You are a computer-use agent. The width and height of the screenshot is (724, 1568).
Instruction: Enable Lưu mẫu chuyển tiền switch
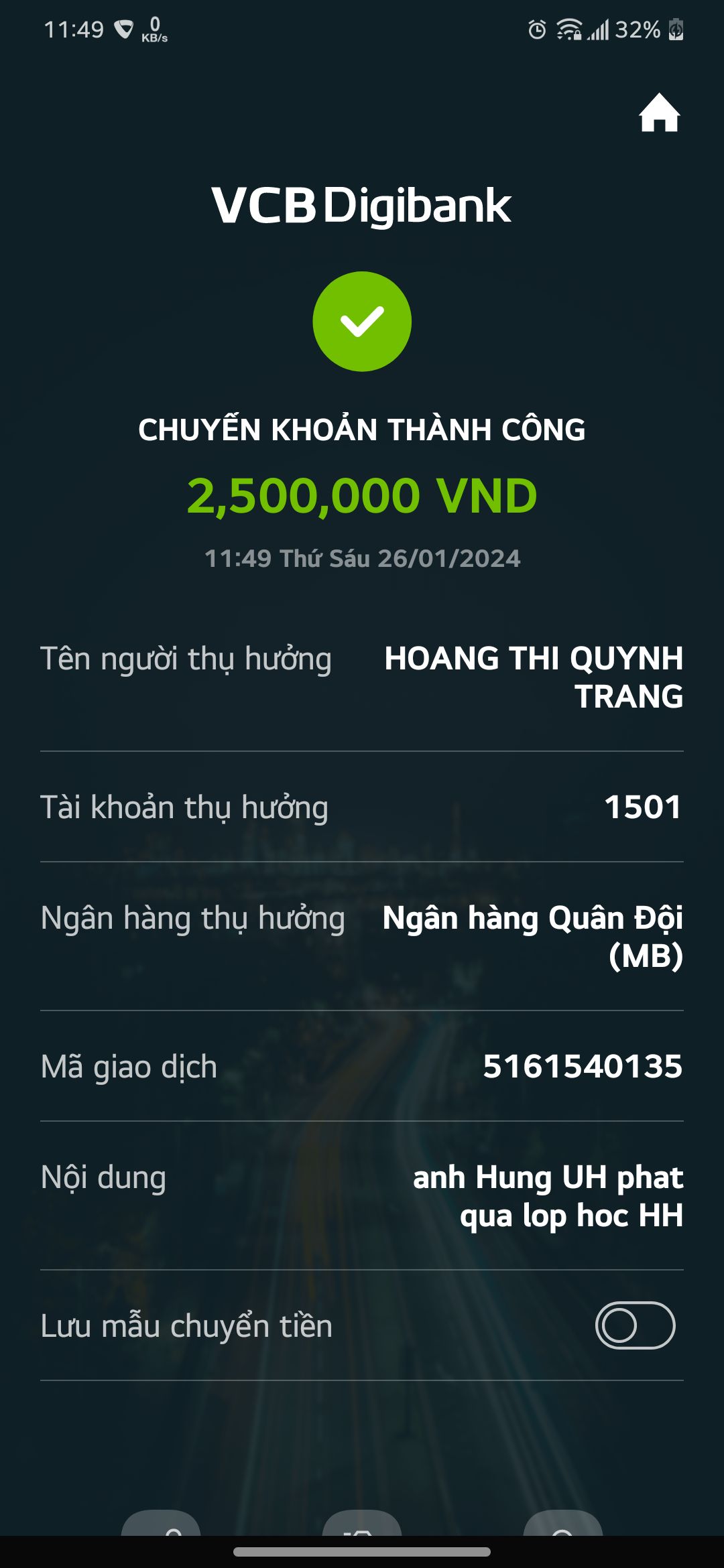pyautogui.click(x=634, y=1325)
